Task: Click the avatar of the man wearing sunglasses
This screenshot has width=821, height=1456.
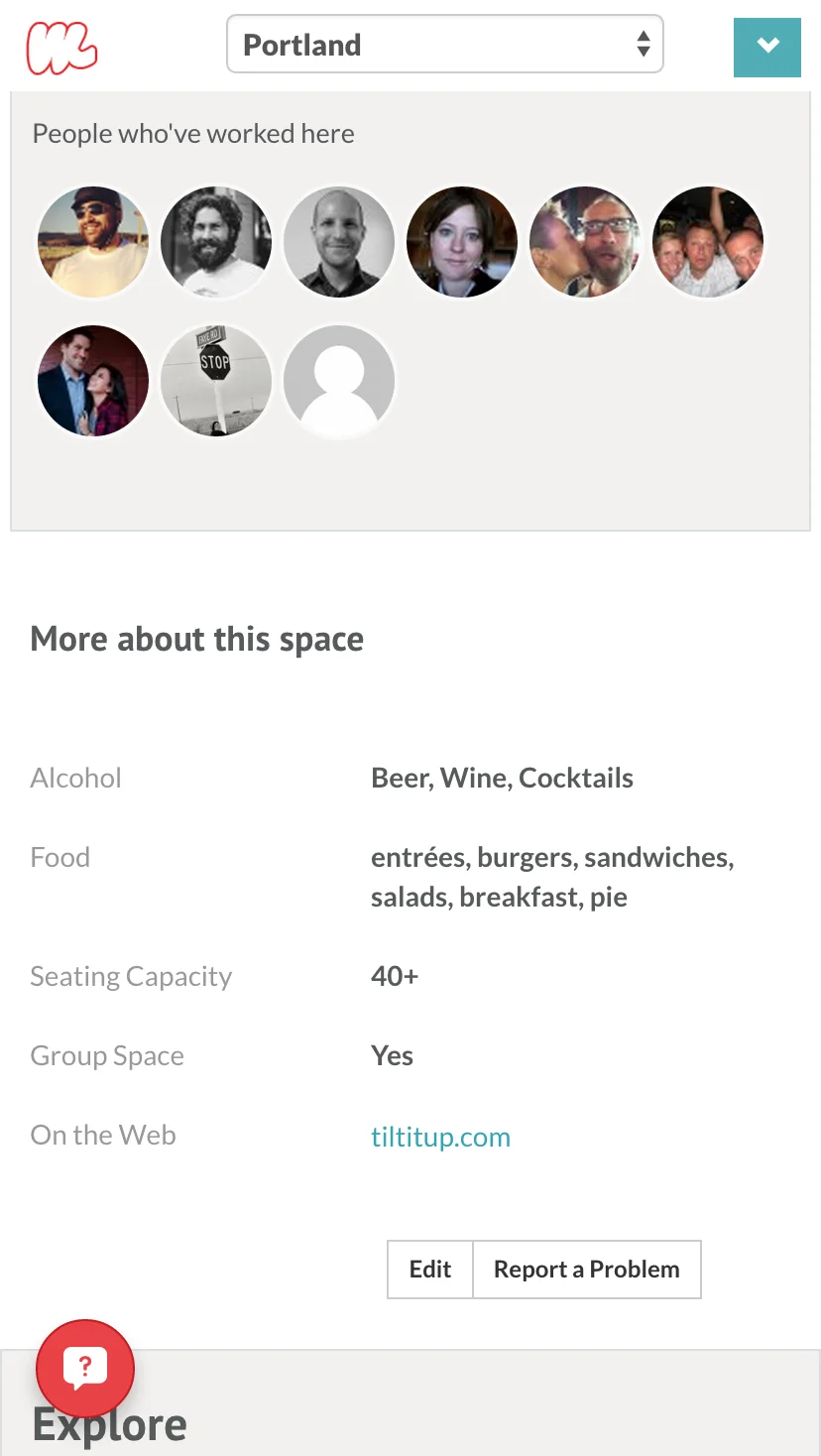Action: point(93,242)
